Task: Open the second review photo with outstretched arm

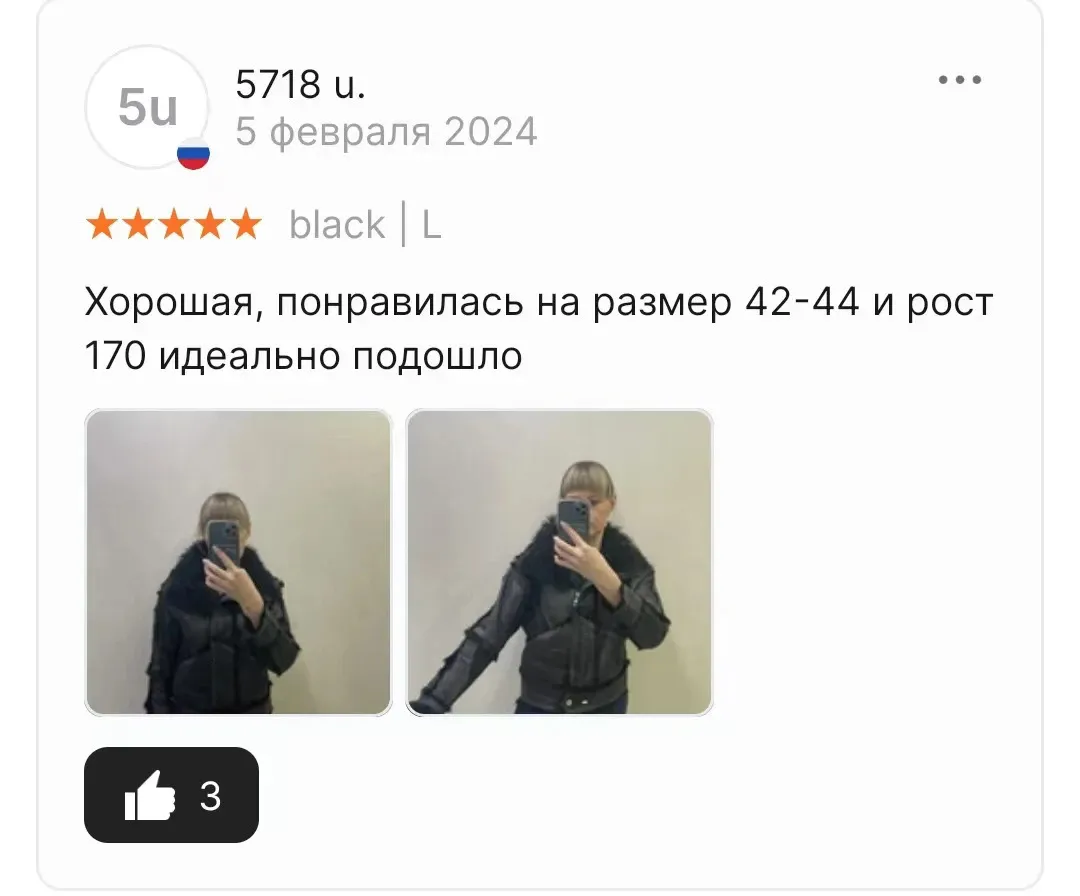Action: pyautogui.click(x=559, y=562)
